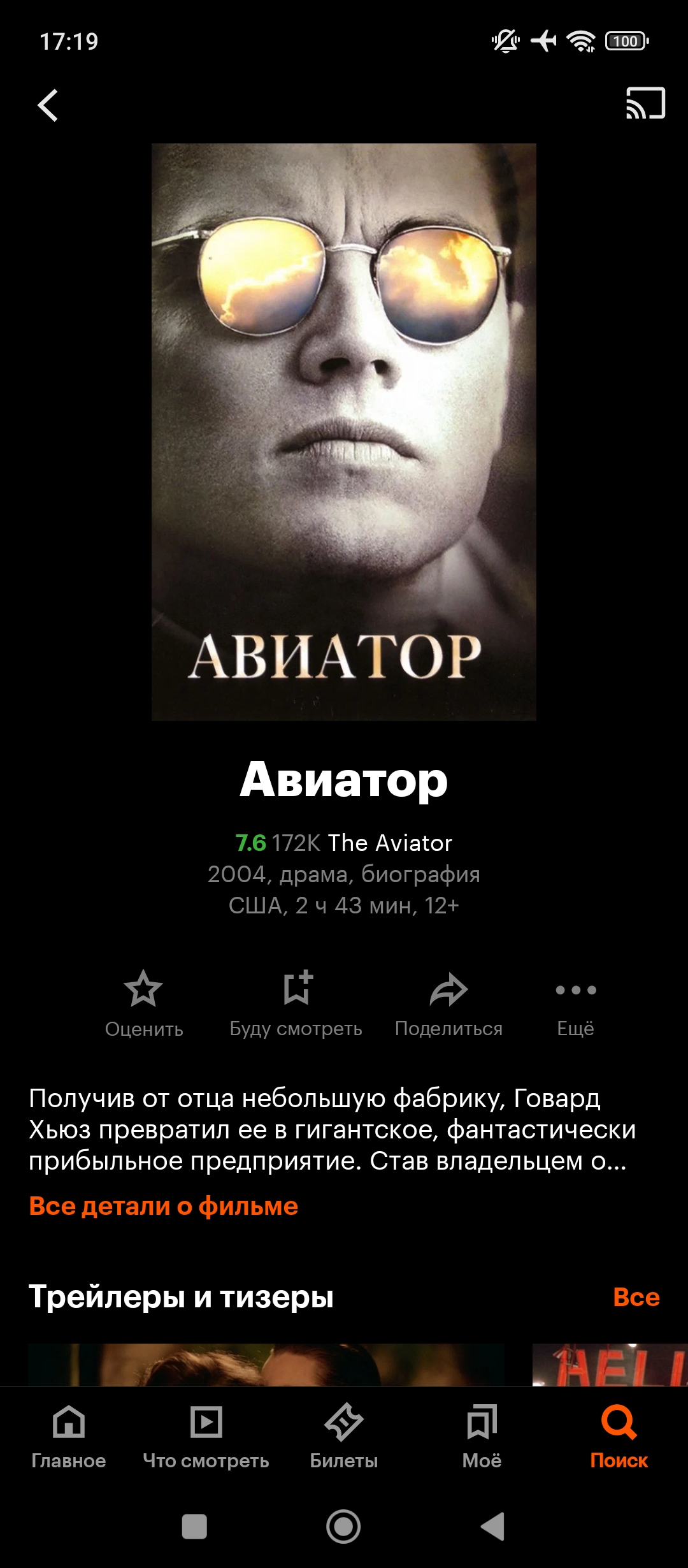Play the first trailer thumbnail
Screen dimensions: 688x1568
pyautogui.click(x=266, y=1365)
